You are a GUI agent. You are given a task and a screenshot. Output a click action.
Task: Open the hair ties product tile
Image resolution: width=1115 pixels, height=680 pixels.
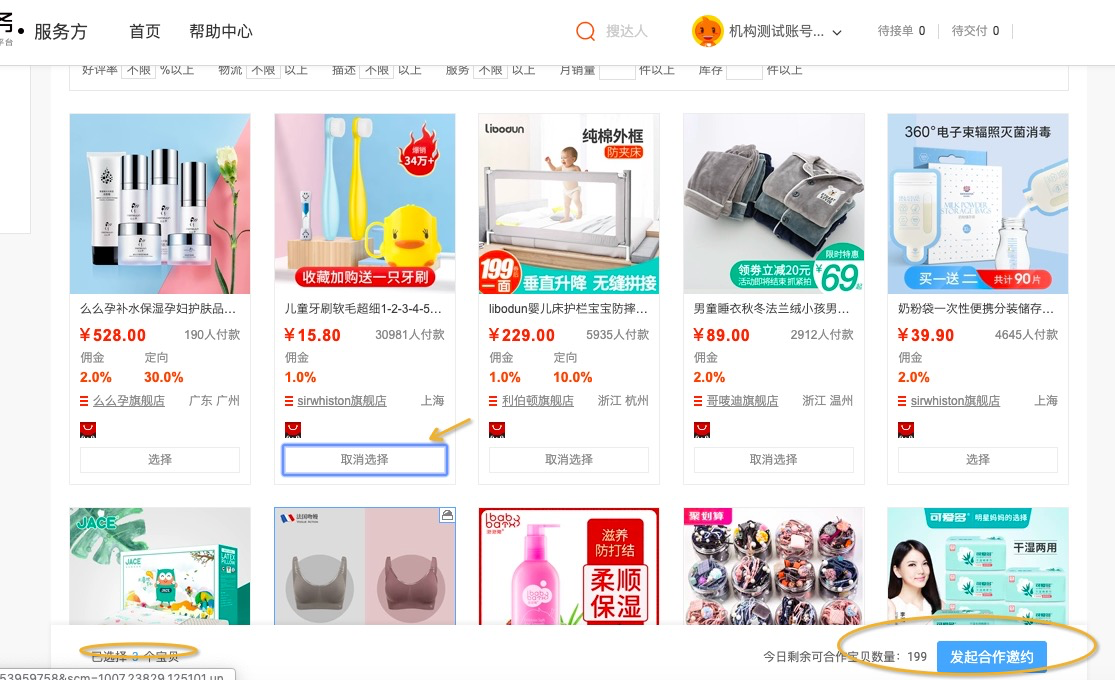[773, 565]
